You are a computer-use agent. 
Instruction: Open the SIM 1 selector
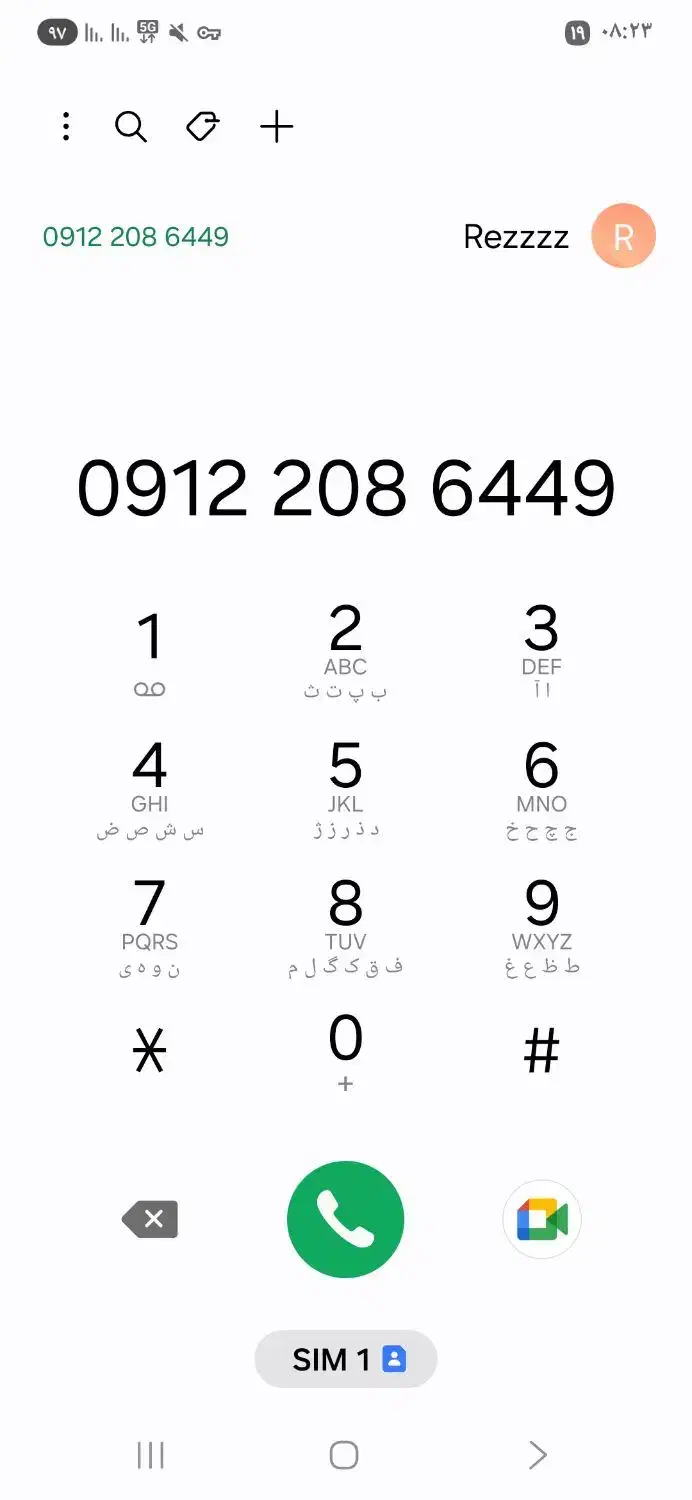tap(346, 1359)
